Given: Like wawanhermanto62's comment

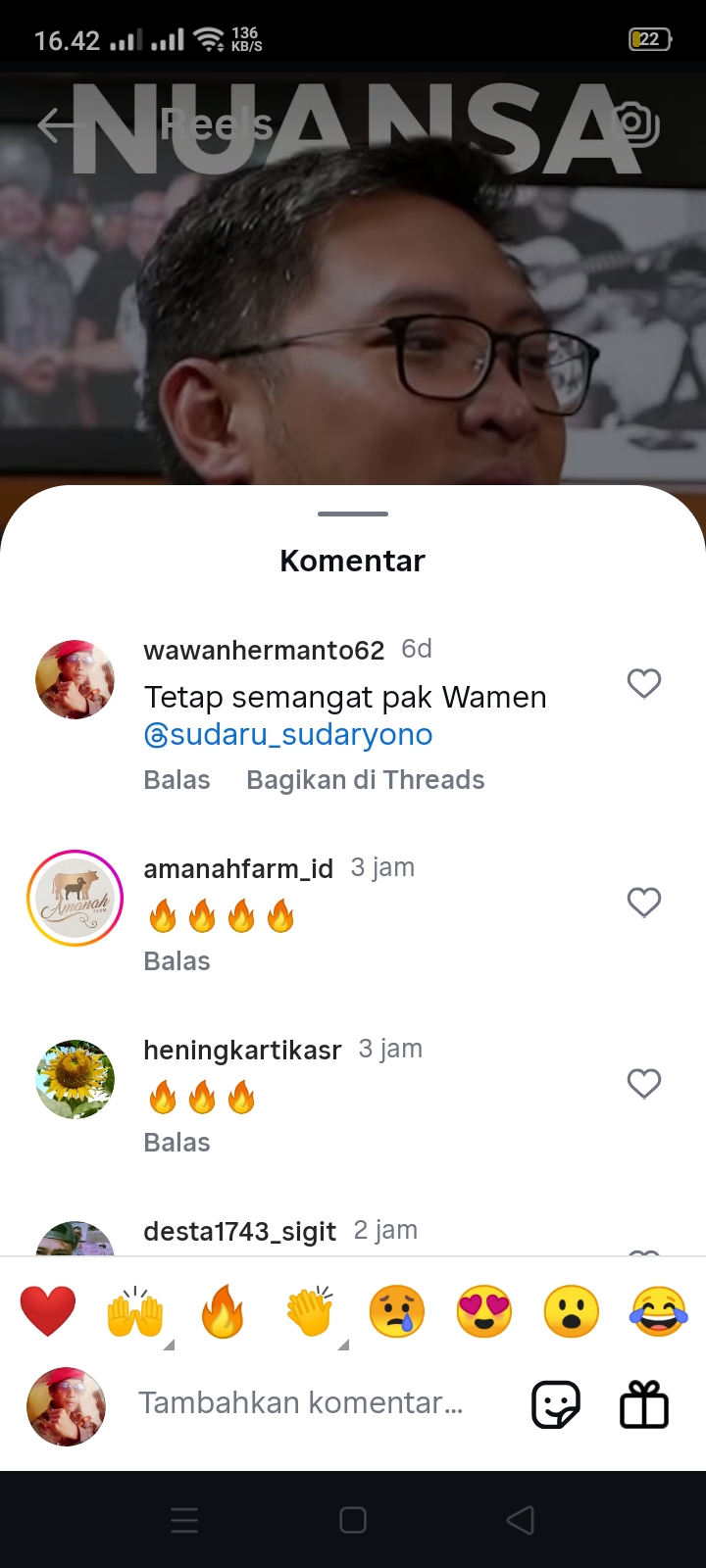Looking at the screenshot, I should pyautogui.click(x=644, y=683).
